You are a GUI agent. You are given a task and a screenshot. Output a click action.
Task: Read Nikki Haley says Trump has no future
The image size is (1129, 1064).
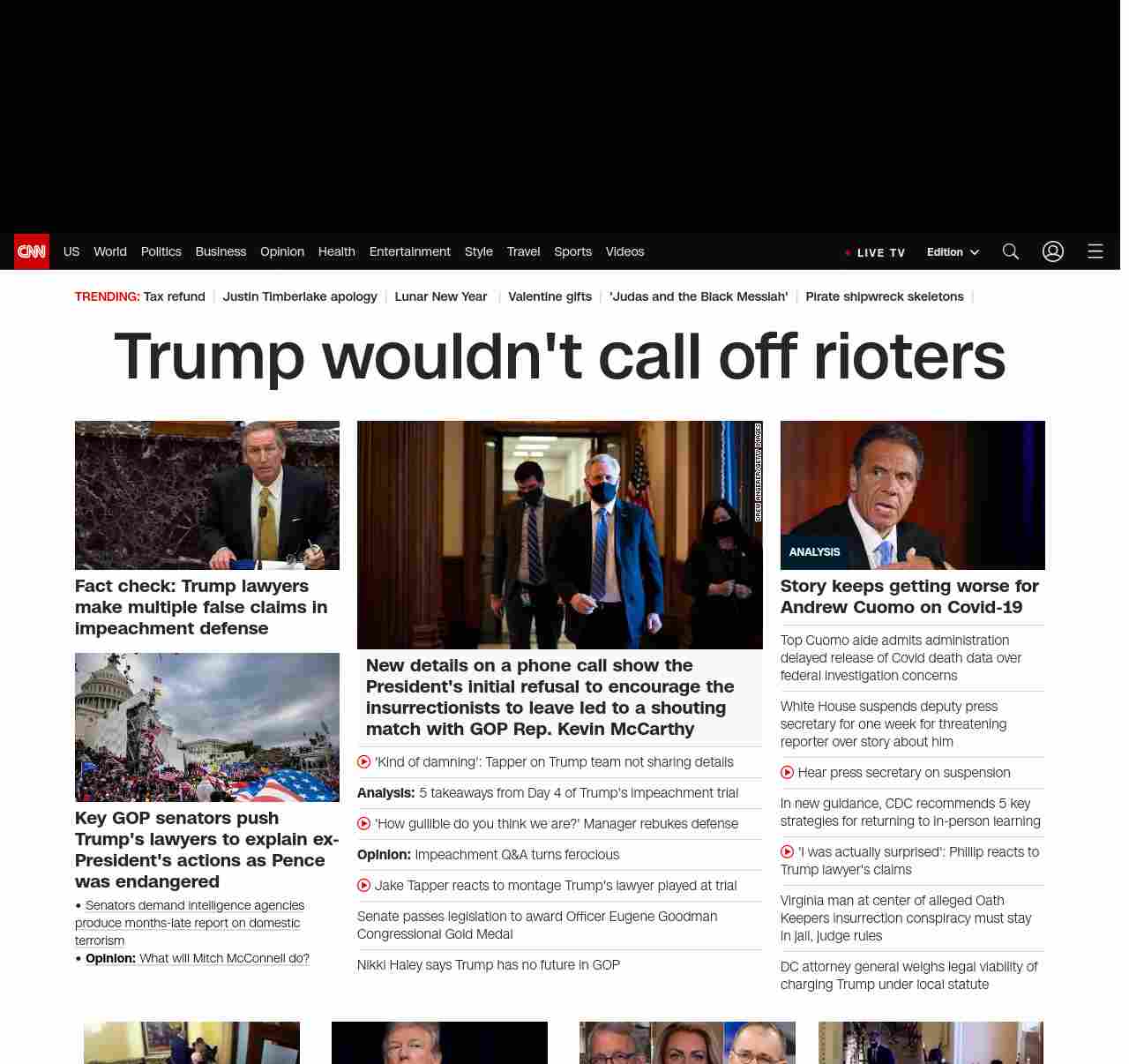pyautogui.click(x=488, y=965)
